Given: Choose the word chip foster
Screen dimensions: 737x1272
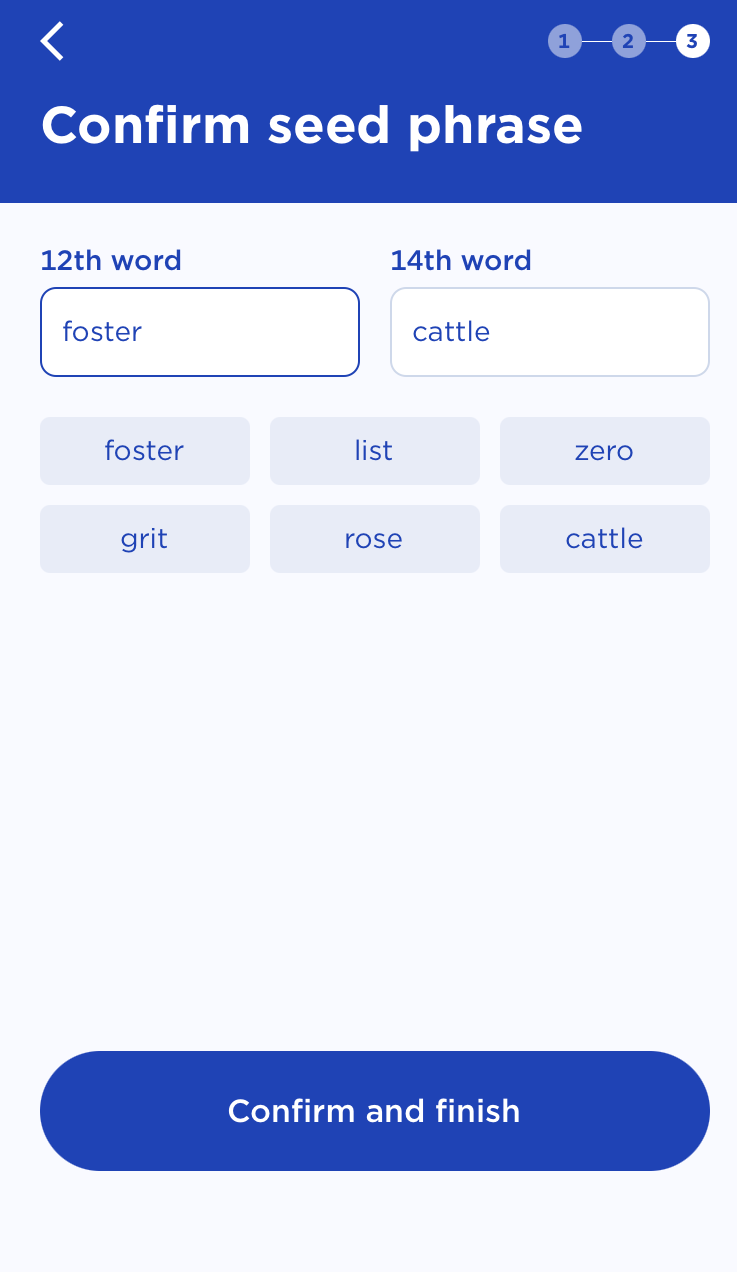Looking at the screenshot, I should (x=145, y=451).
